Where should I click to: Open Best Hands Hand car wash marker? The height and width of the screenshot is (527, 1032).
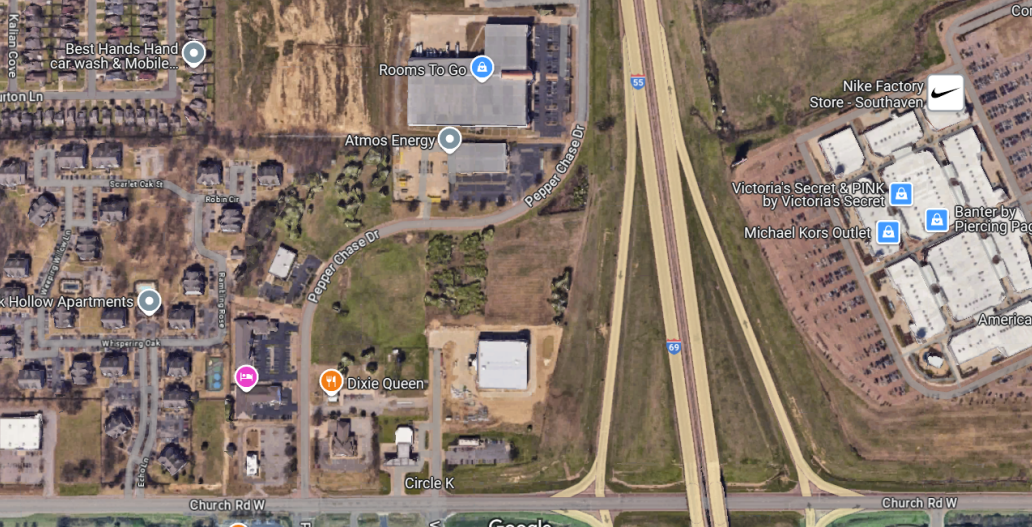194,53
